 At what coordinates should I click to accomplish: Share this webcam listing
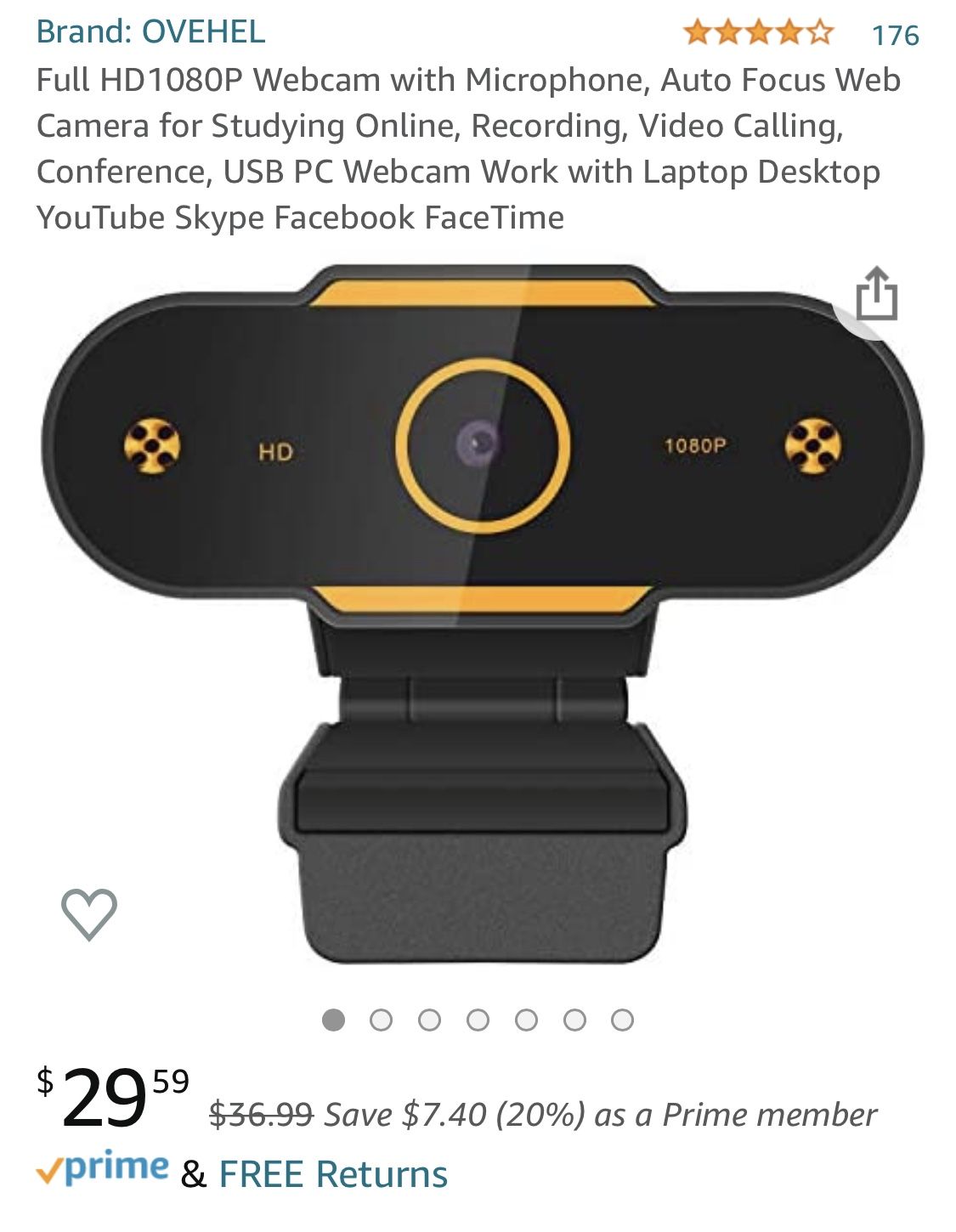[x=875, y=295]
